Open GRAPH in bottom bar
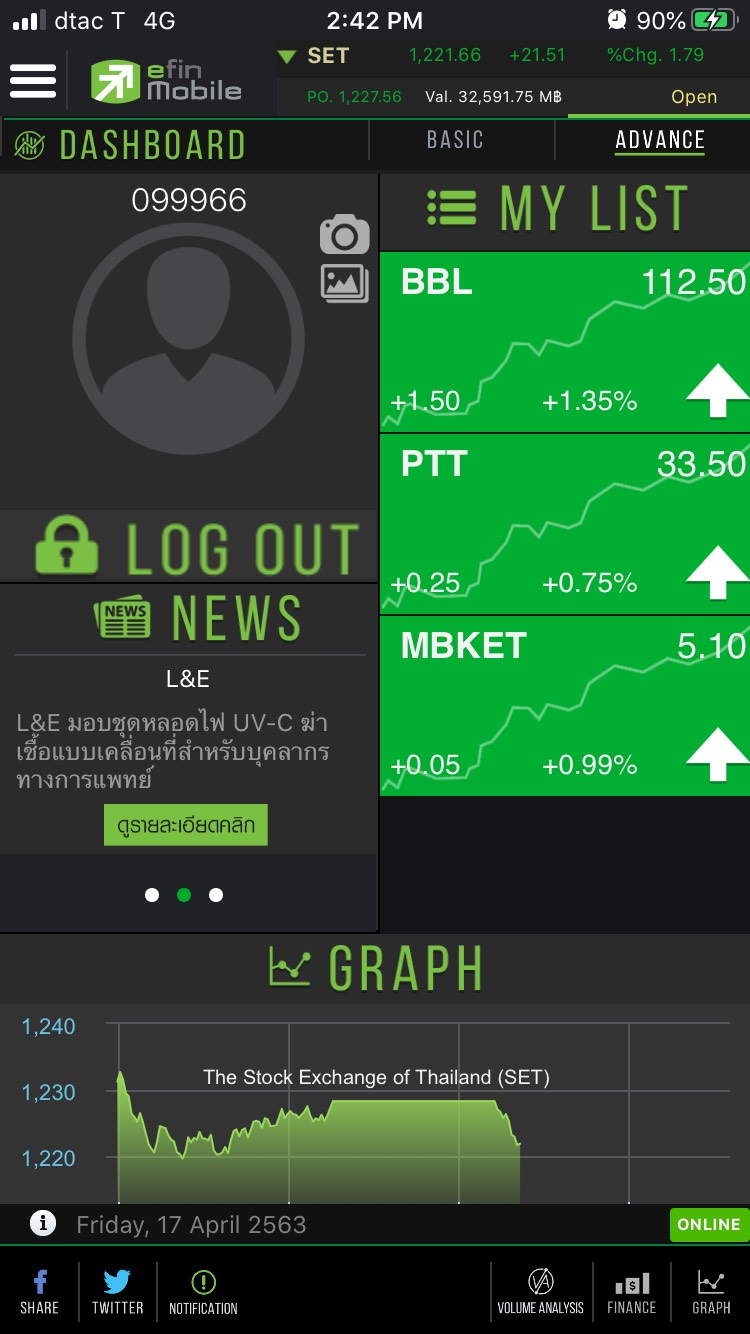The image size is (750, 1334). point(711,1291)
